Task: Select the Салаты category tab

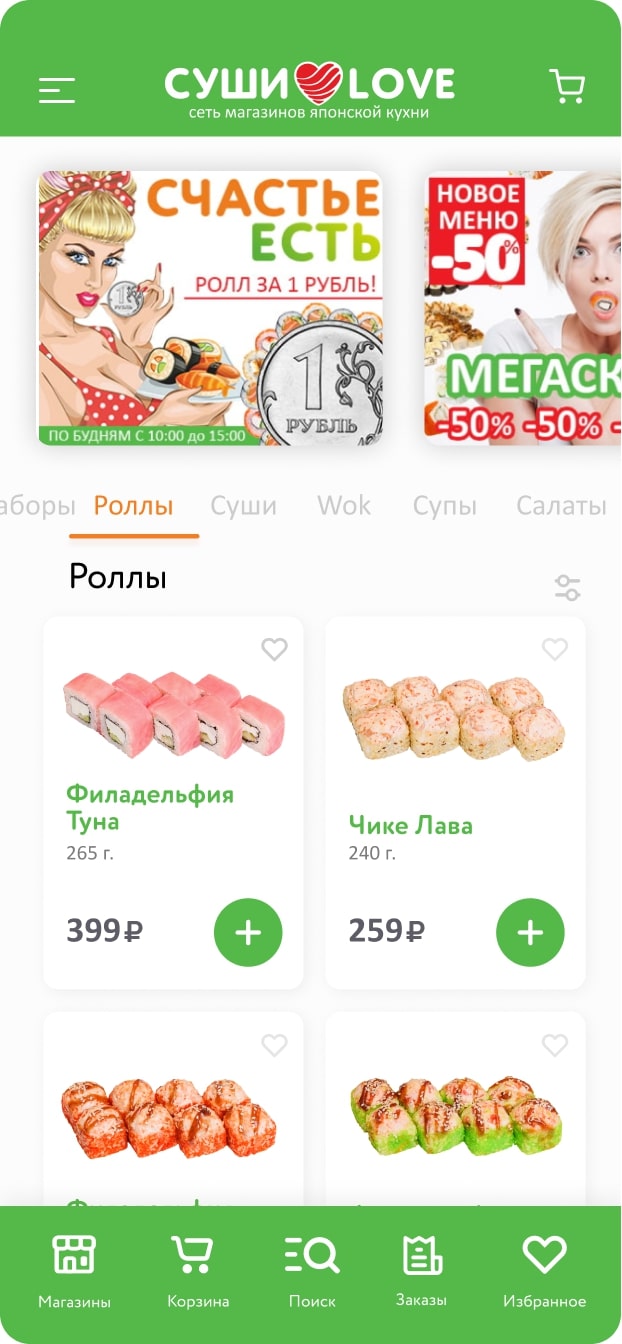Action: pos(561,506)
